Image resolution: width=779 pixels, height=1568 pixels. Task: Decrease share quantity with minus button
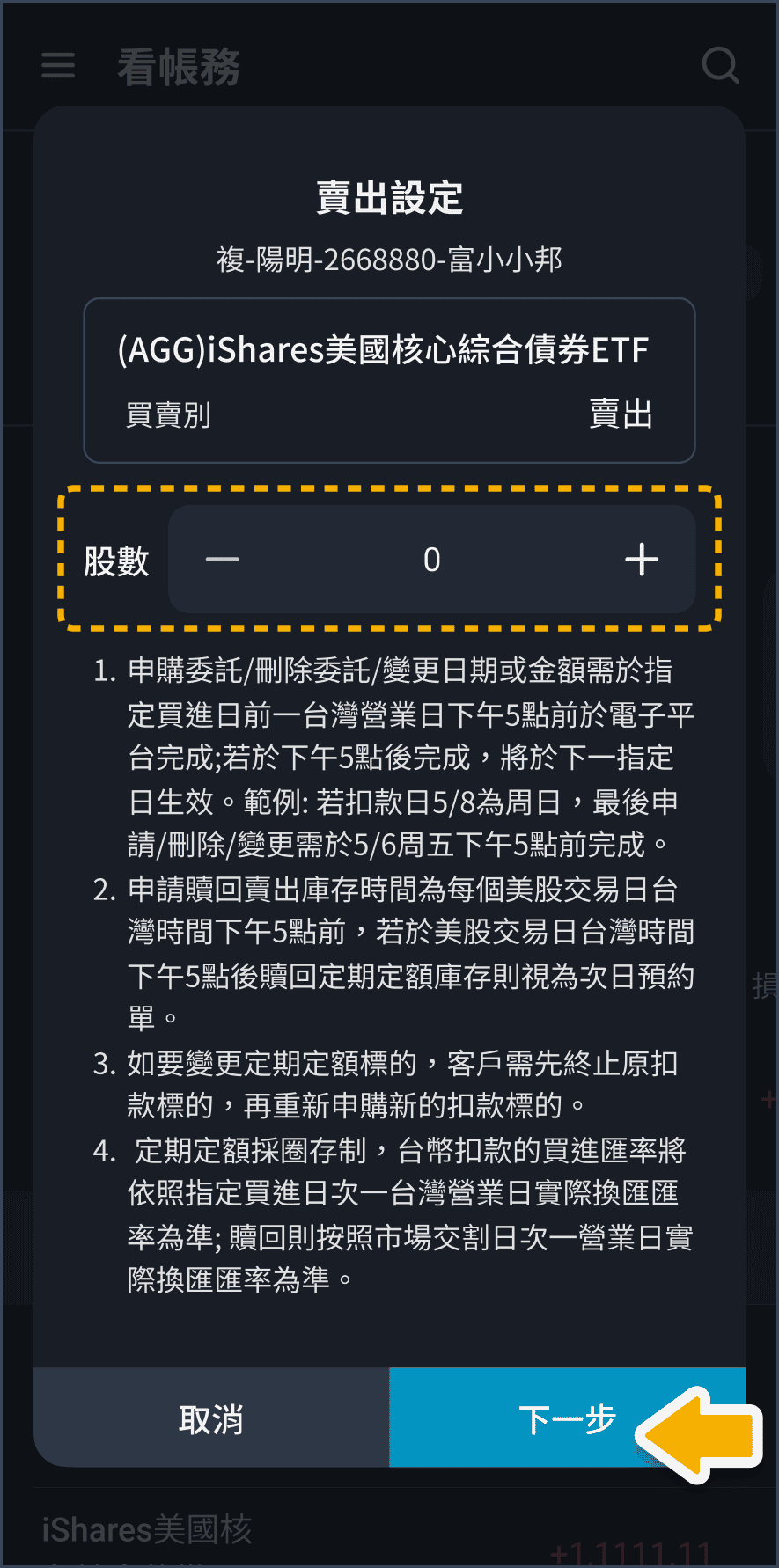tap(223, 560)
